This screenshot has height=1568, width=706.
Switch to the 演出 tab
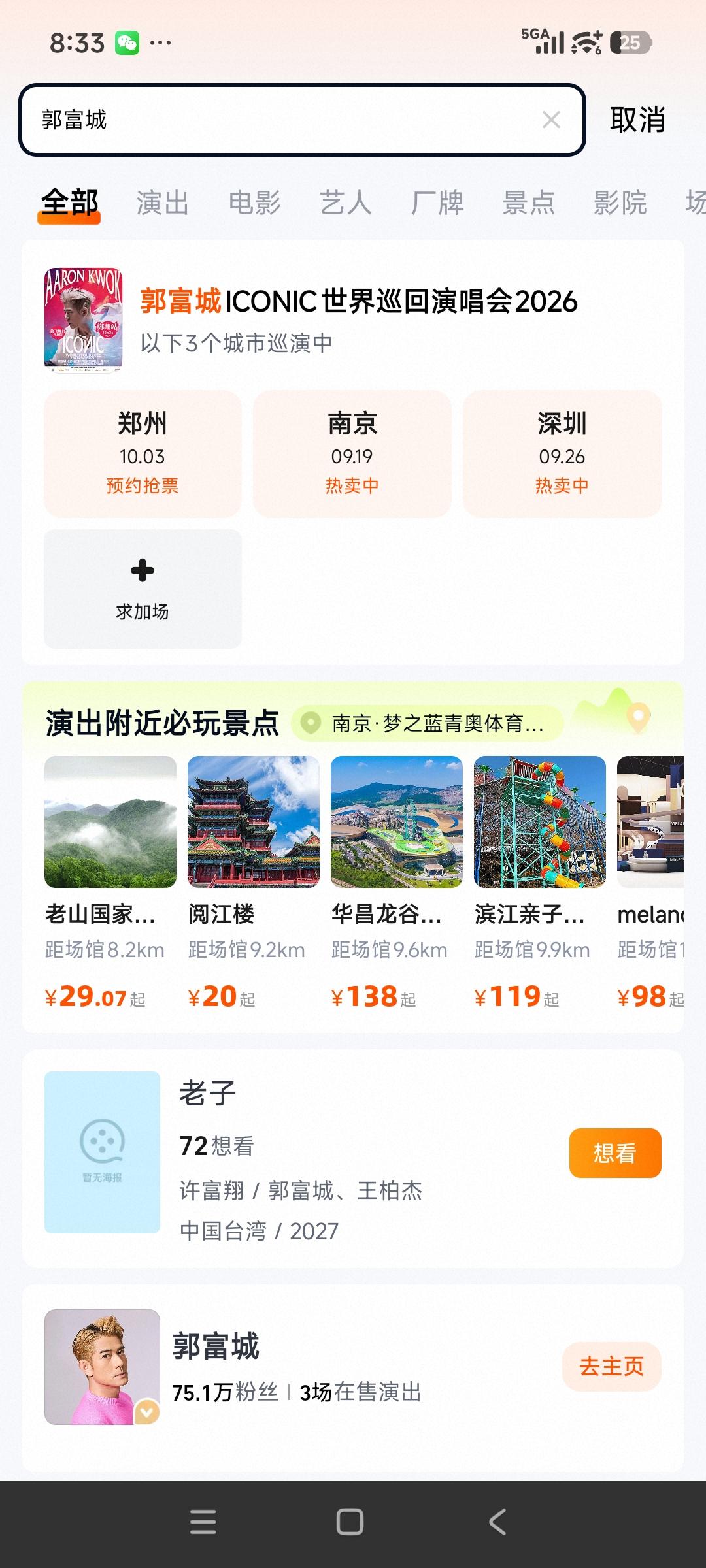(x=163, y=203)
